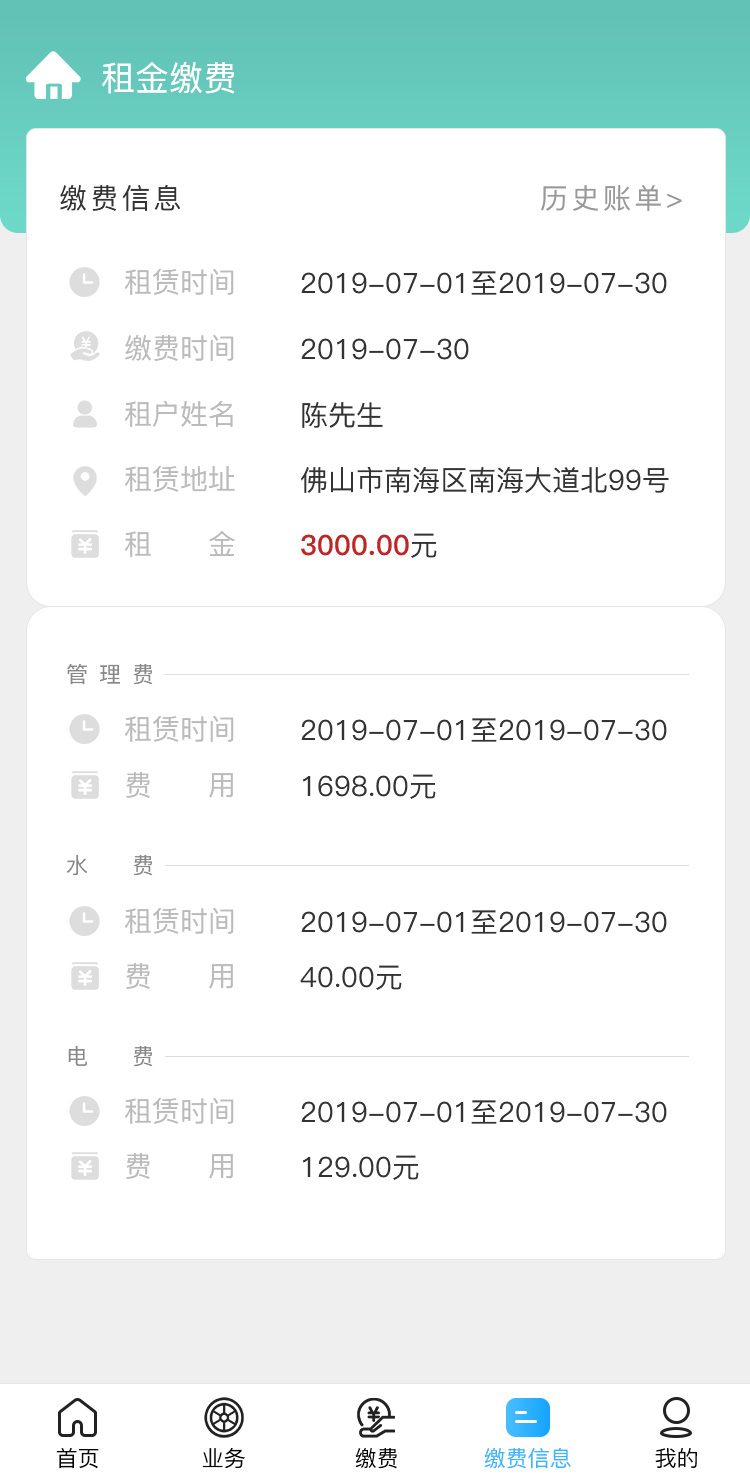
Task: Go to the 缴费 tab
Action: tap(376, 1432)
